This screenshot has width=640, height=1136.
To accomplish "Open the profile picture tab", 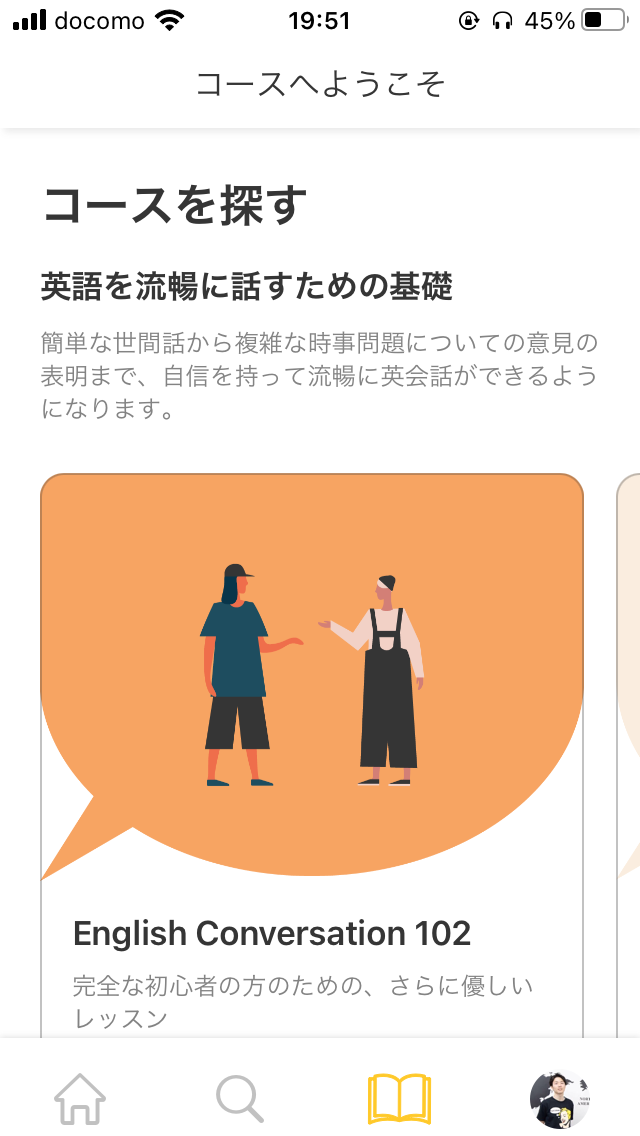I will coord(559,1099).
